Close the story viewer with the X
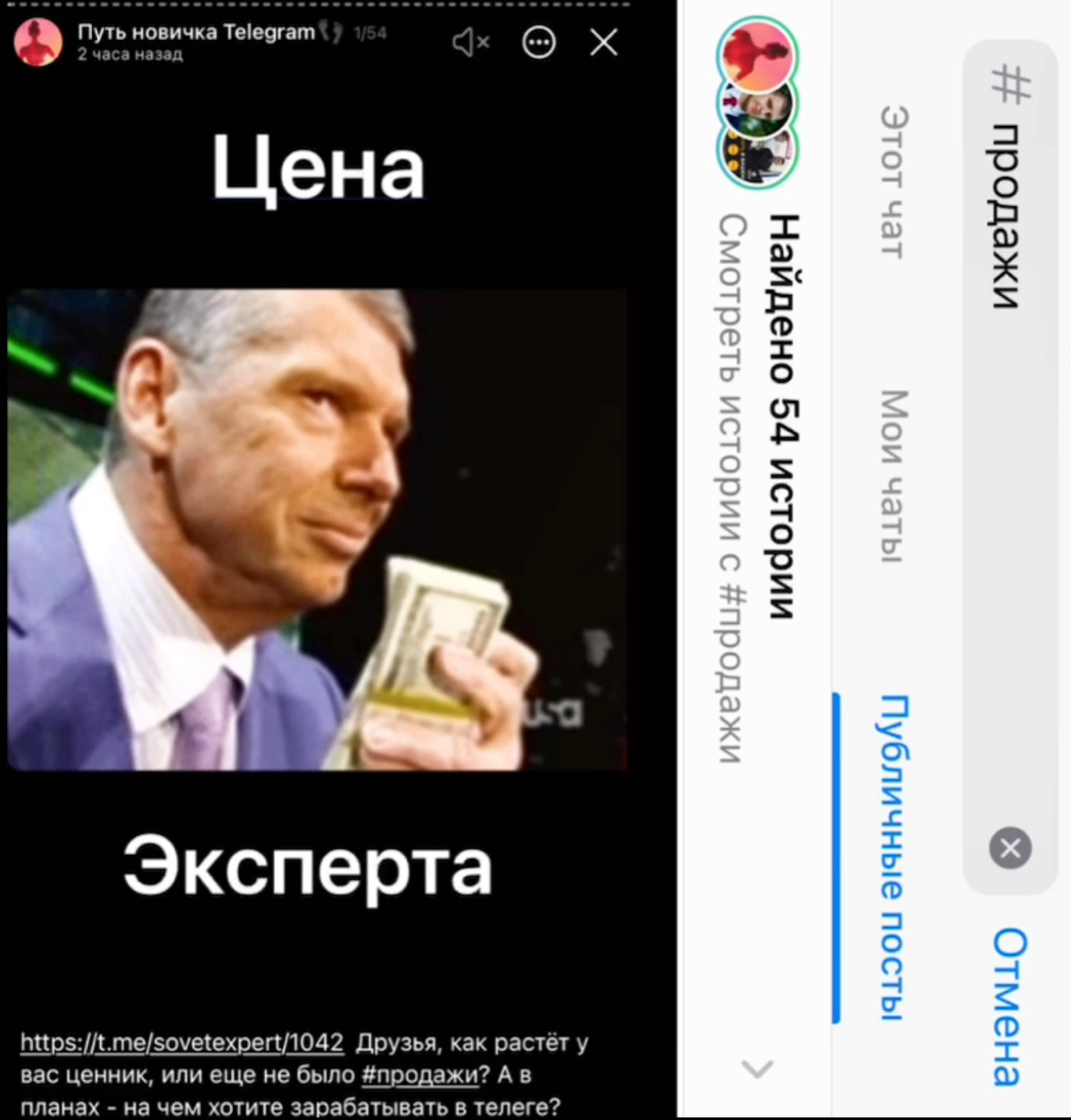This screenshot has width=1071, height=1120. [603, 42]
